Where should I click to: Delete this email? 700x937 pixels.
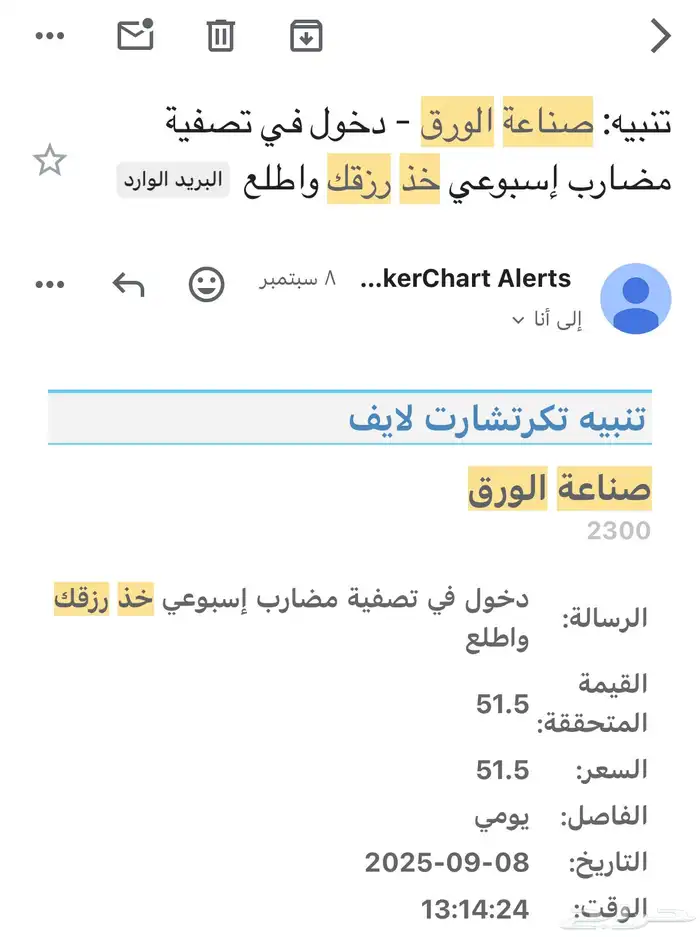[x=220, y=36]
